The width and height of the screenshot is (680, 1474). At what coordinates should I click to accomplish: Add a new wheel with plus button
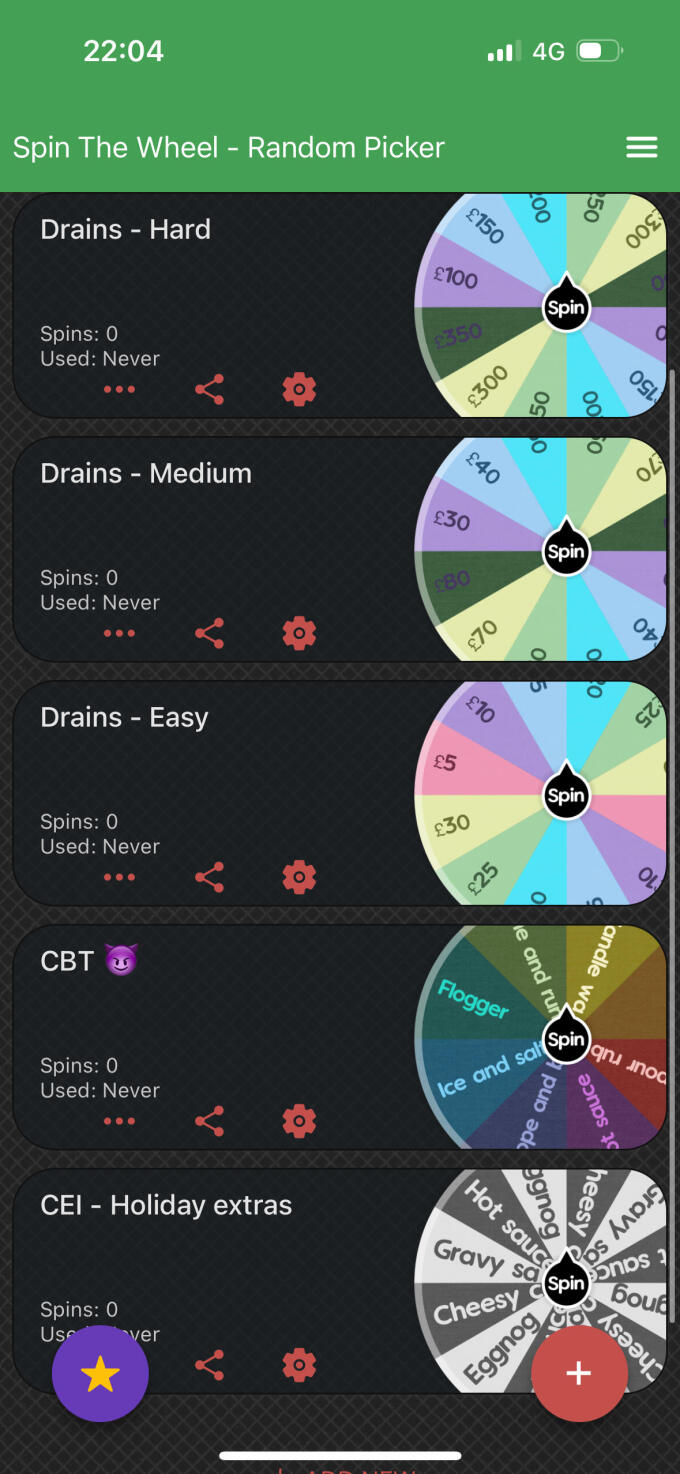pos(579,1374)
